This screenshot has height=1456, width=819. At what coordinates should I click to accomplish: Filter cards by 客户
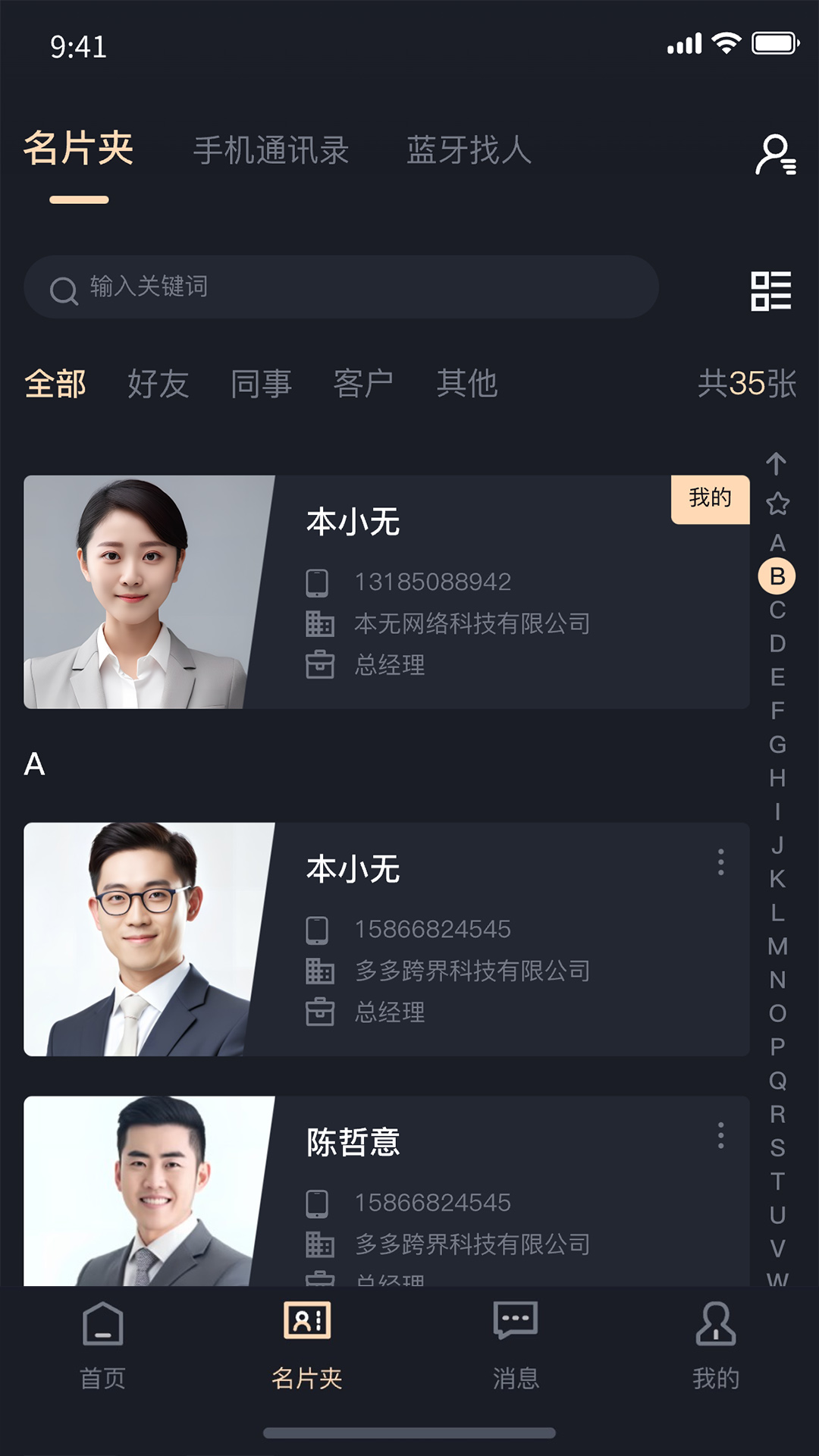click(x=364, y=384)
